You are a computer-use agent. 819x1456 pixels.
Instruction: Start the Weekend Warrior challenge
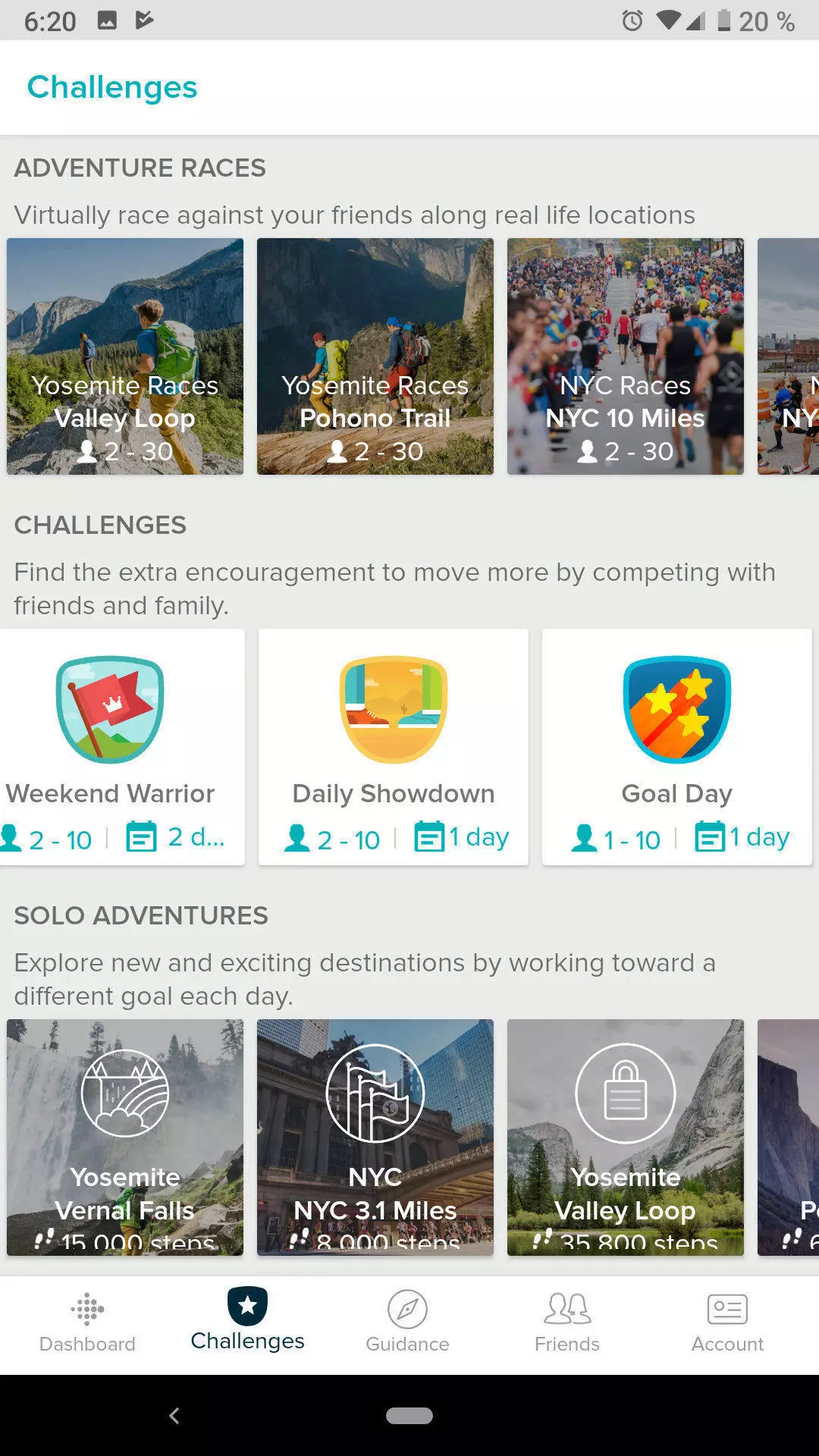[x=122, y=747]
